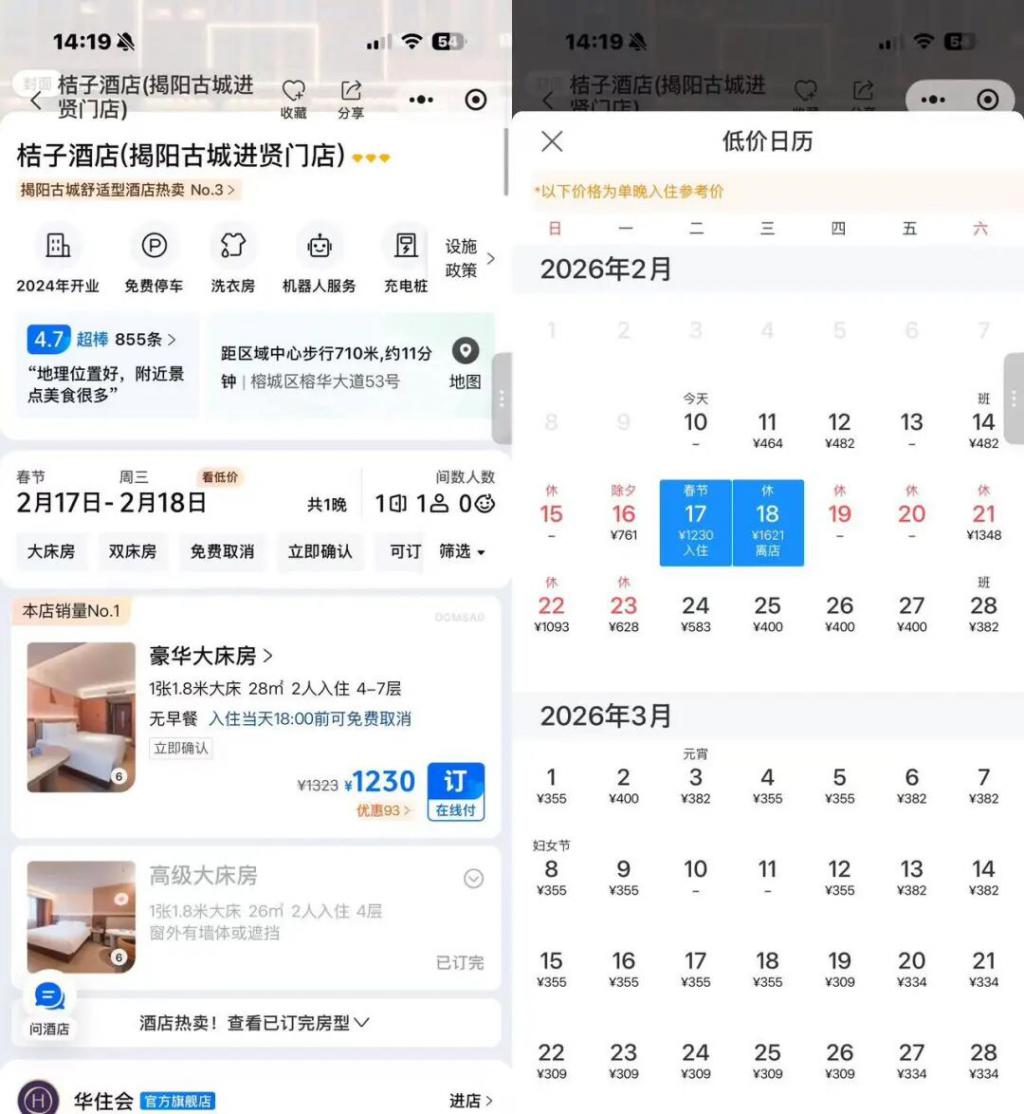1024x1114 pixels.
Task: Add the hotel to favorites with 收藏
Action: tap(293, 99)
